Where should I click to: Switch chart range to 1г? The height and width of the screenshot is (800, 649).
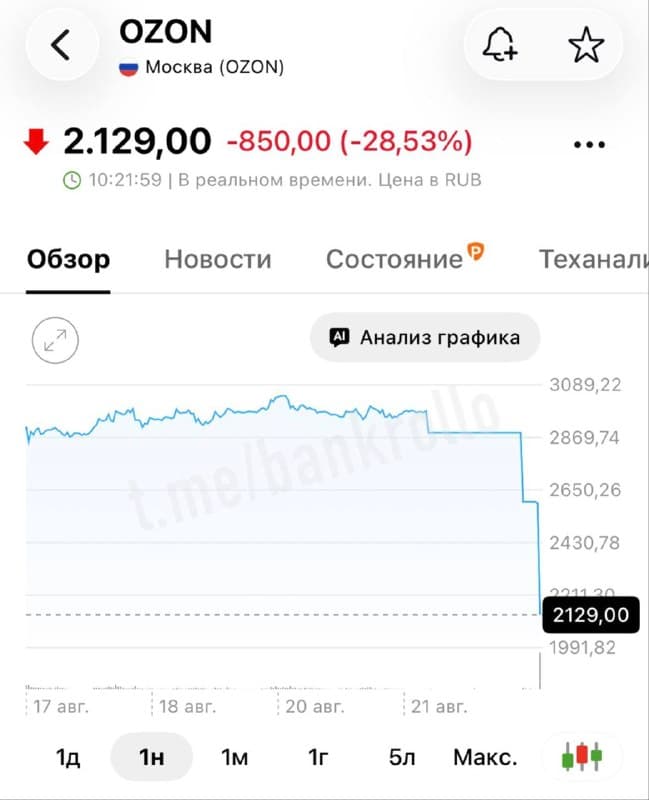point(318,757)
